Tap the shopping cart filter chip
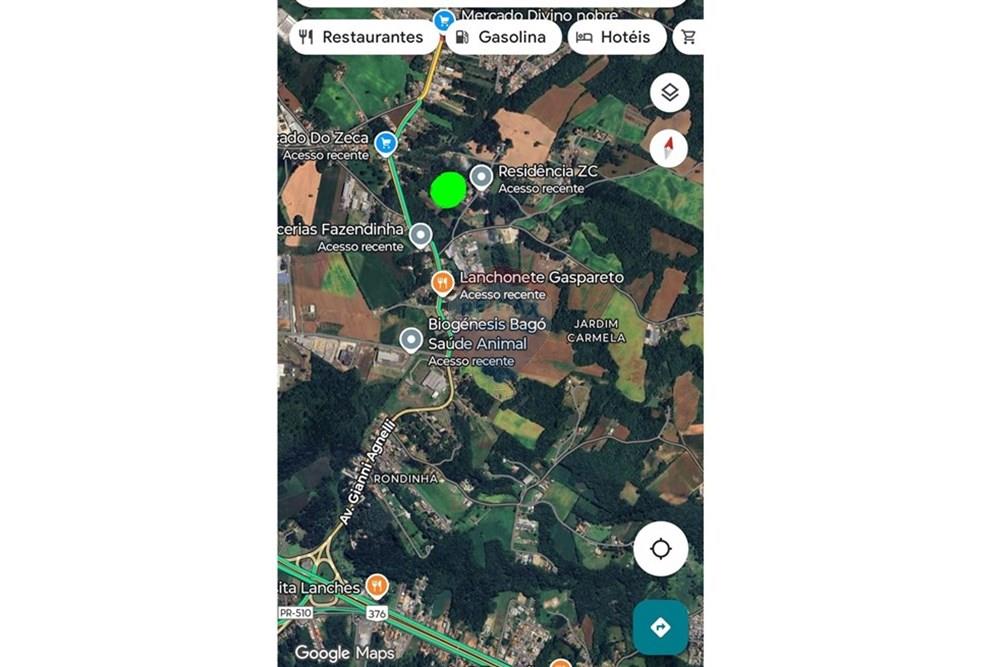 coord(689,37)
